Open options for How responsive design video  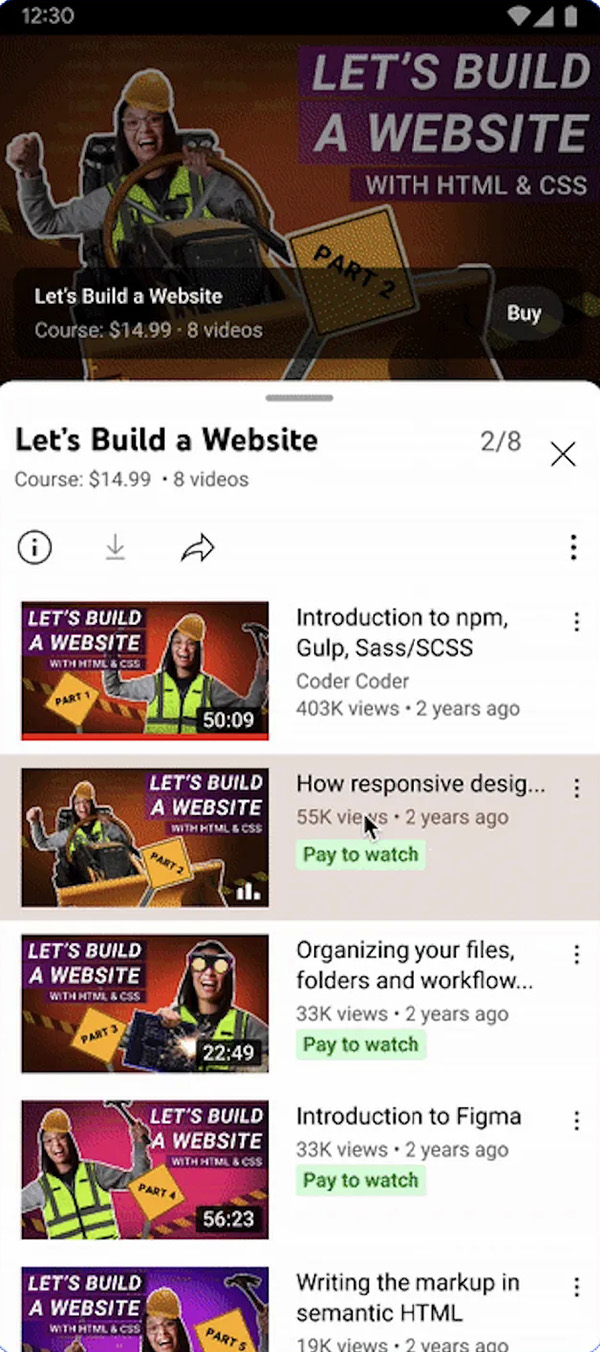[576, 788]
